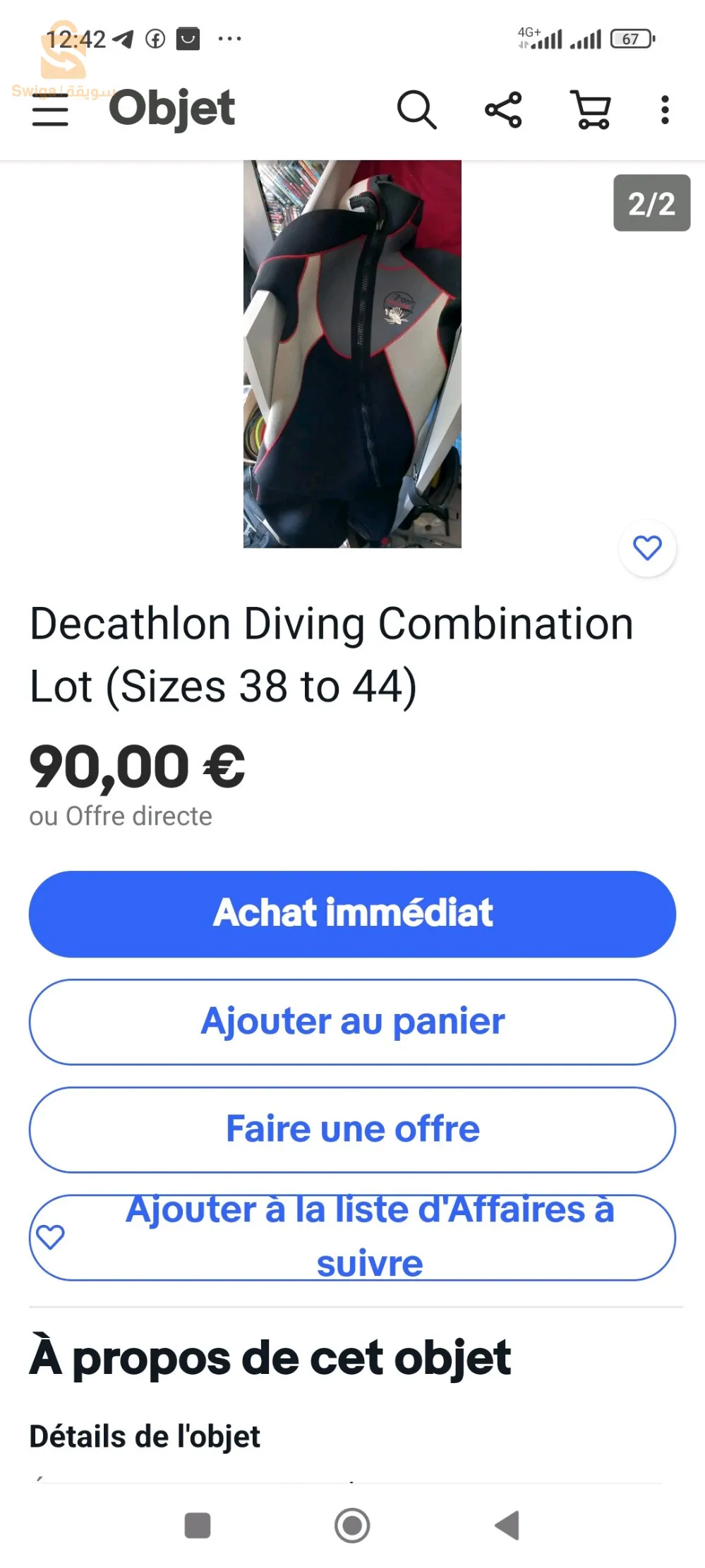Open the three-dot overflow menu
This screenshot has height=1568, width=705.
pos(664,110)
